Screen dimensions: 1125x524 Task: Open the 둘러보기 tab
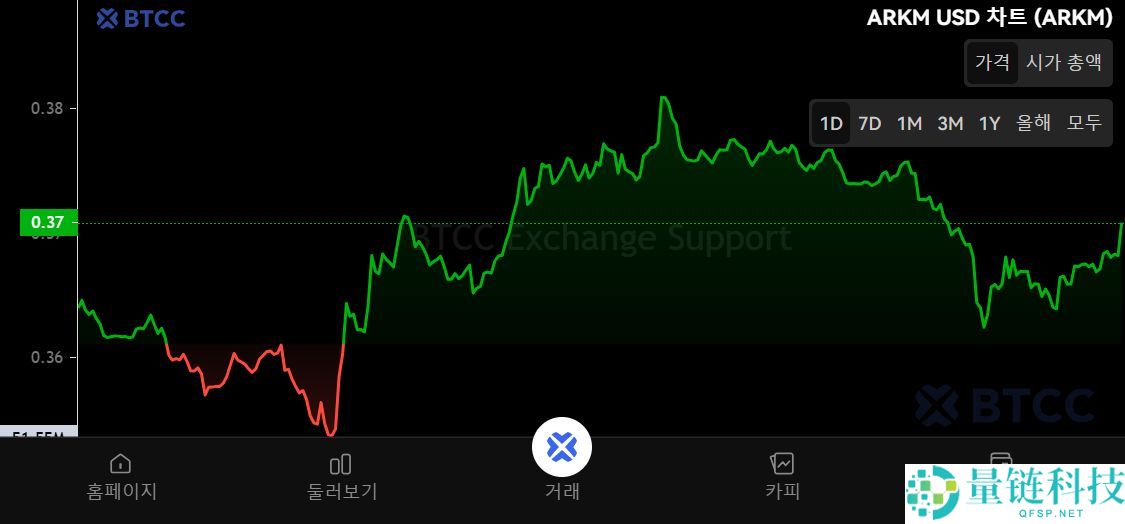click(x=341, y=476)
